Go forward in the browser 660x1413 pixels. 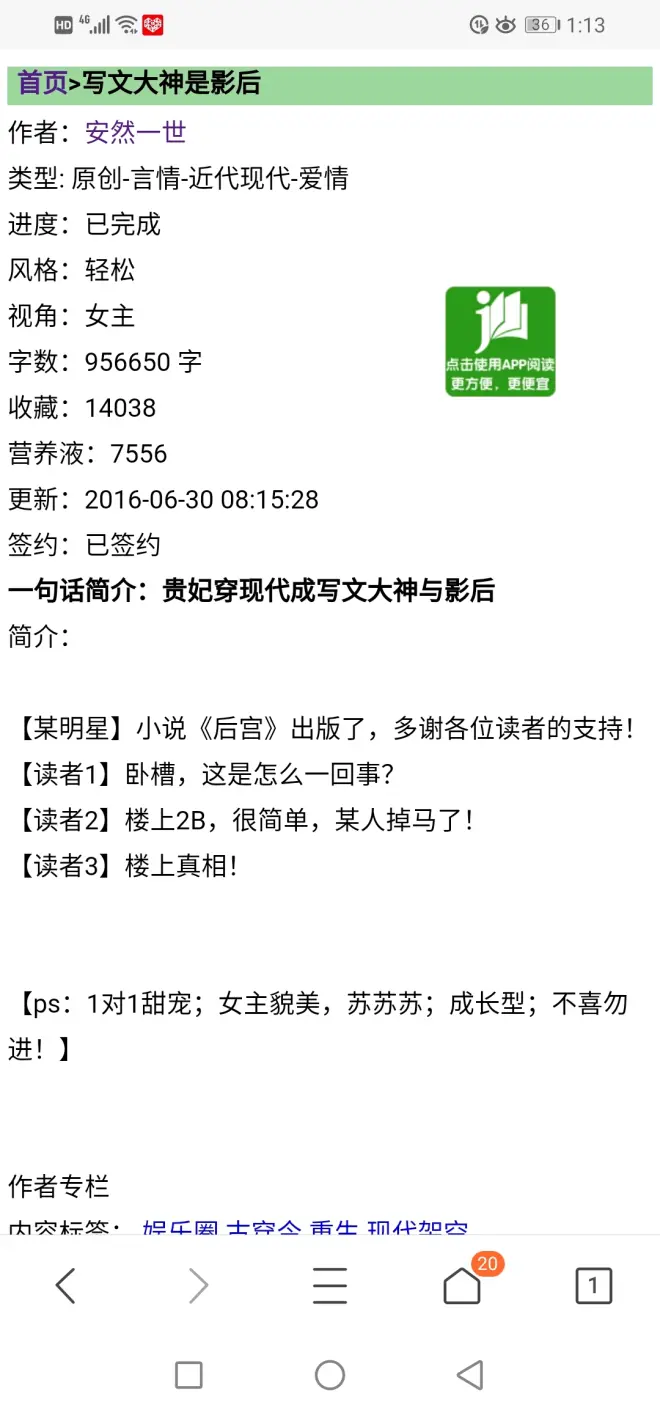click(x=198, y=1286)
